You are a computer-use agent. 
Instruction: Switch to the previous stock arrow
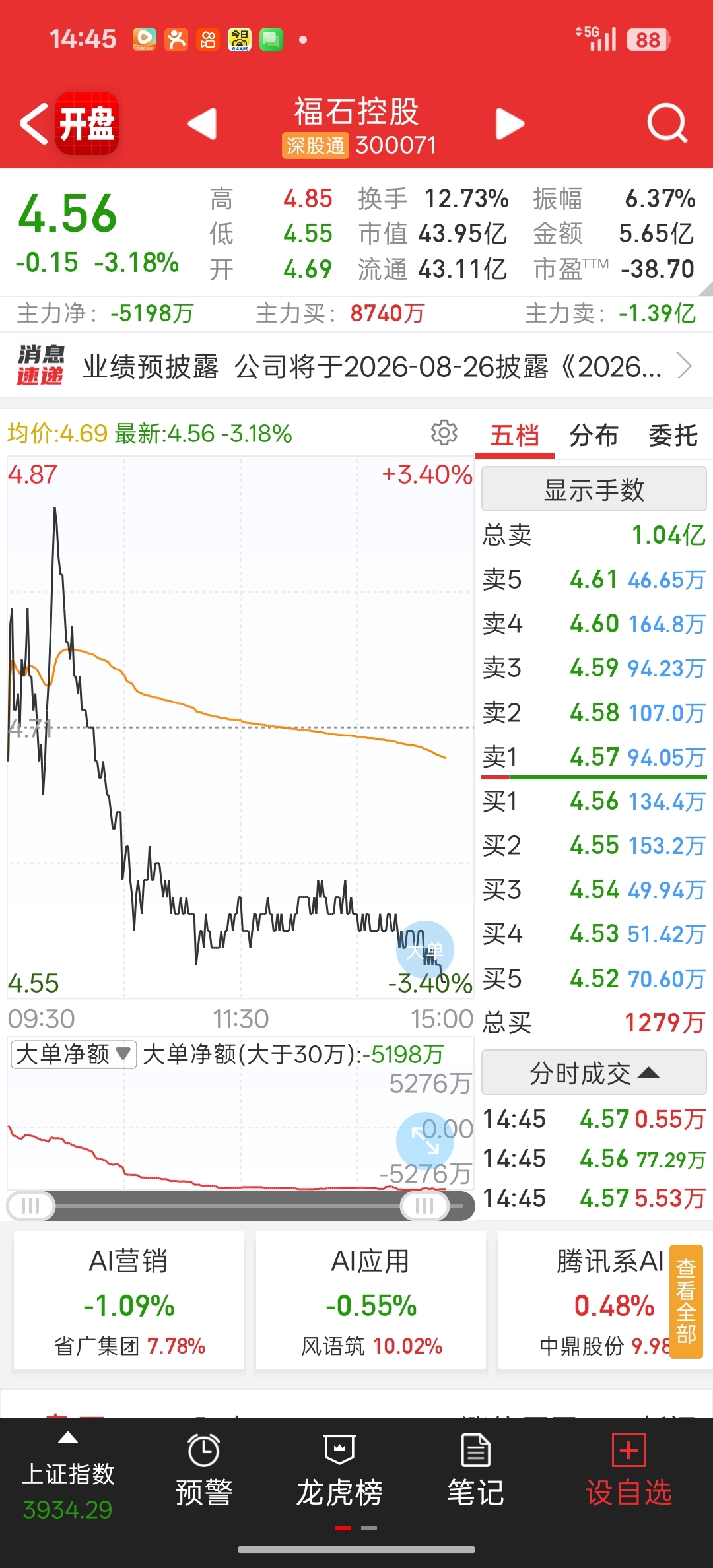(x=203, y=123)
